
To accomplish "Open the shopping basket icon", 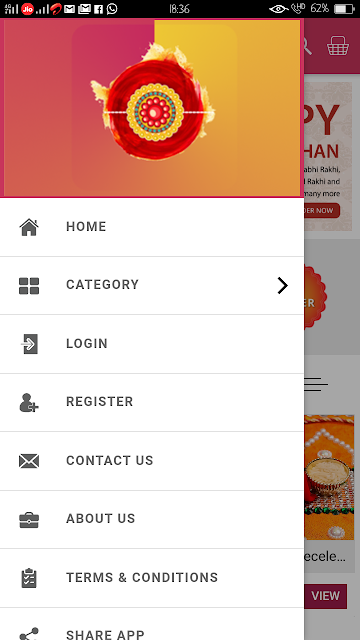I will coord(338,46).
